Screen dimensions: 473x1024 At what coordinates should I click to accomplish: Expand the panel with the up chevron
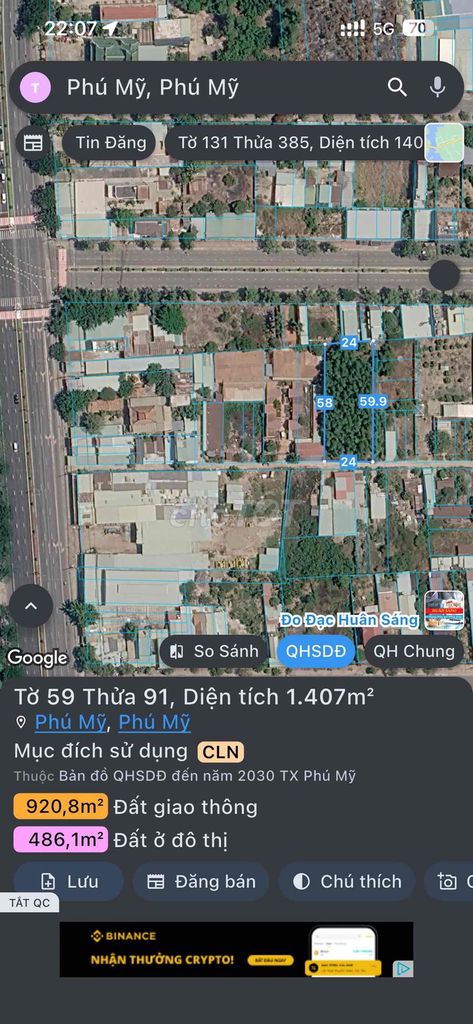(x=31, y=606)
